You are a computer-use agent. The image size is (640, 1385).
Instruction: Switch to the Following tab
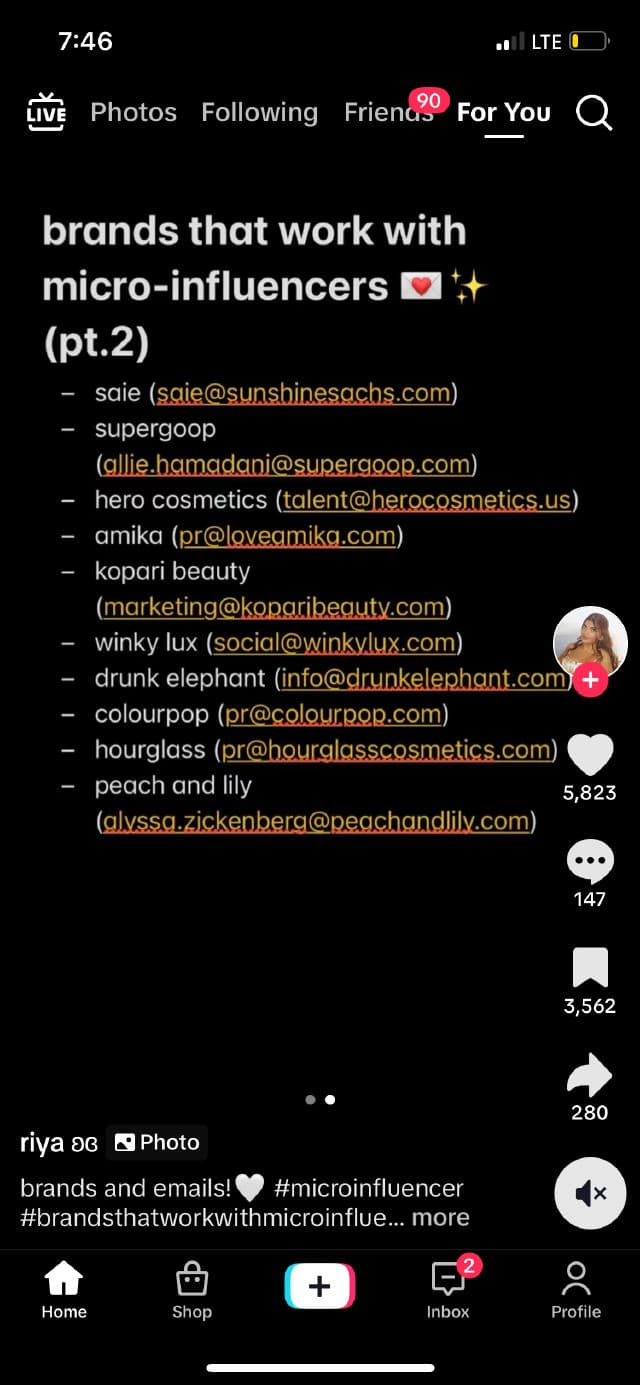coord(259,112)
